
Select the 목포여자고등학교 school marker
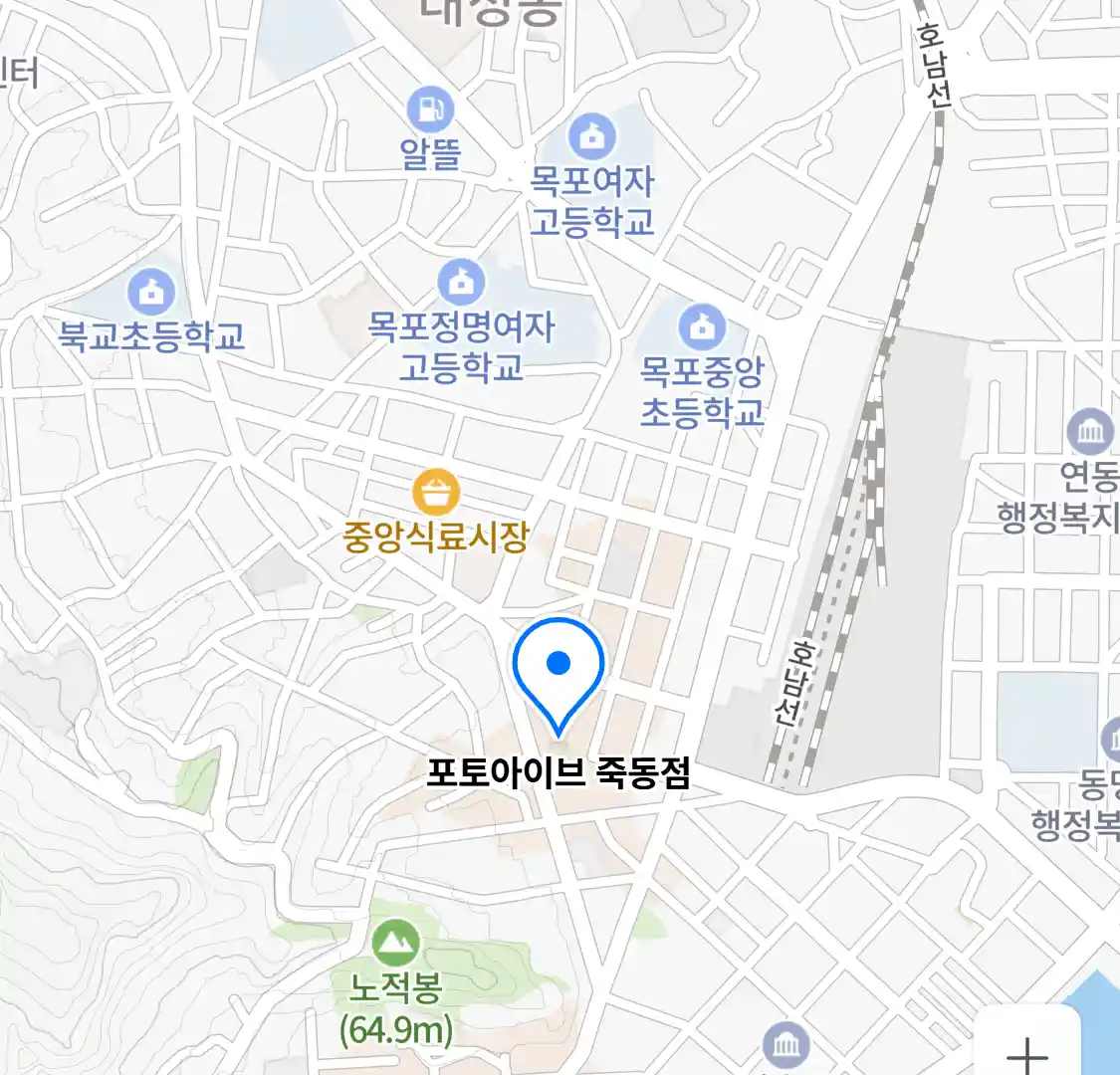coord(592,136)
